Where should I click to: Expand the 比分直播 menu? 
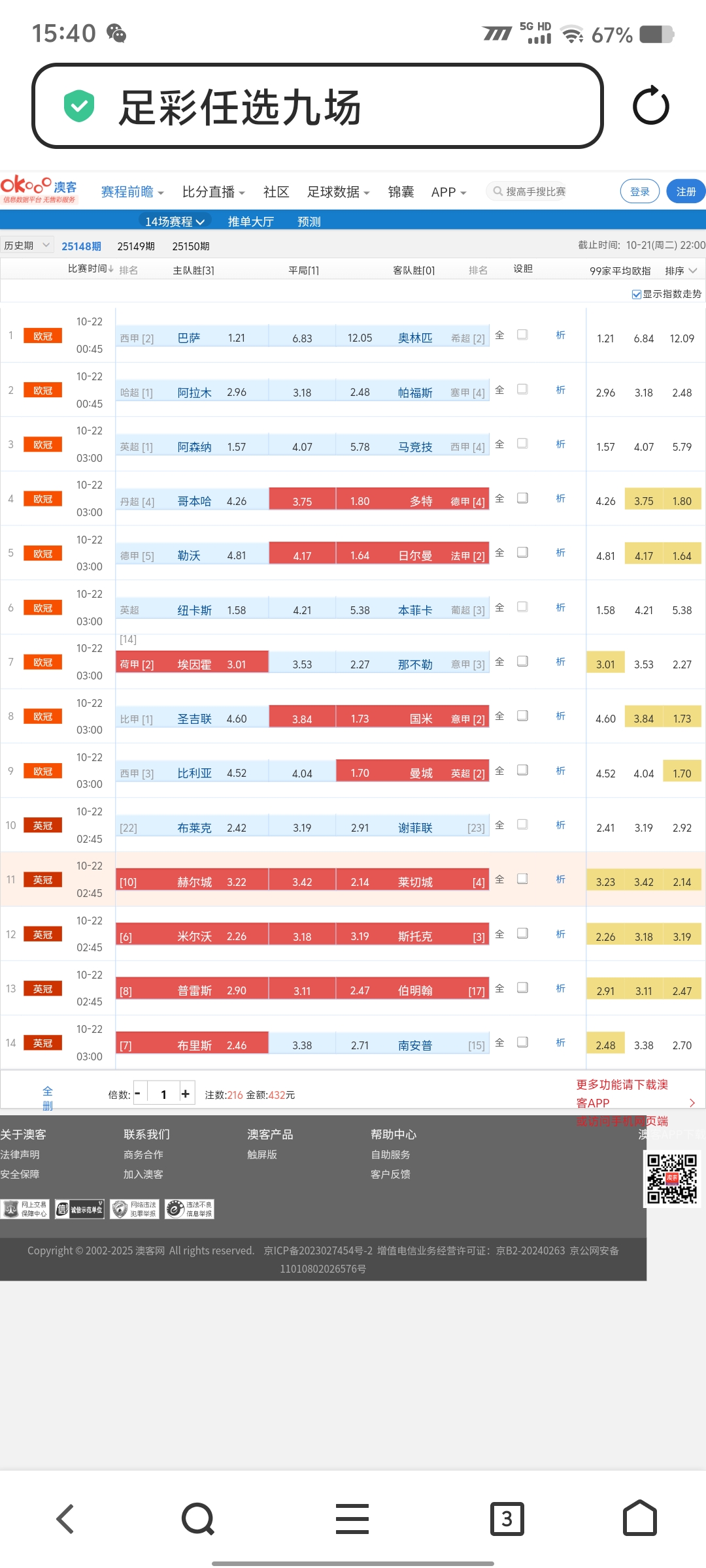(x=213, y=192)
